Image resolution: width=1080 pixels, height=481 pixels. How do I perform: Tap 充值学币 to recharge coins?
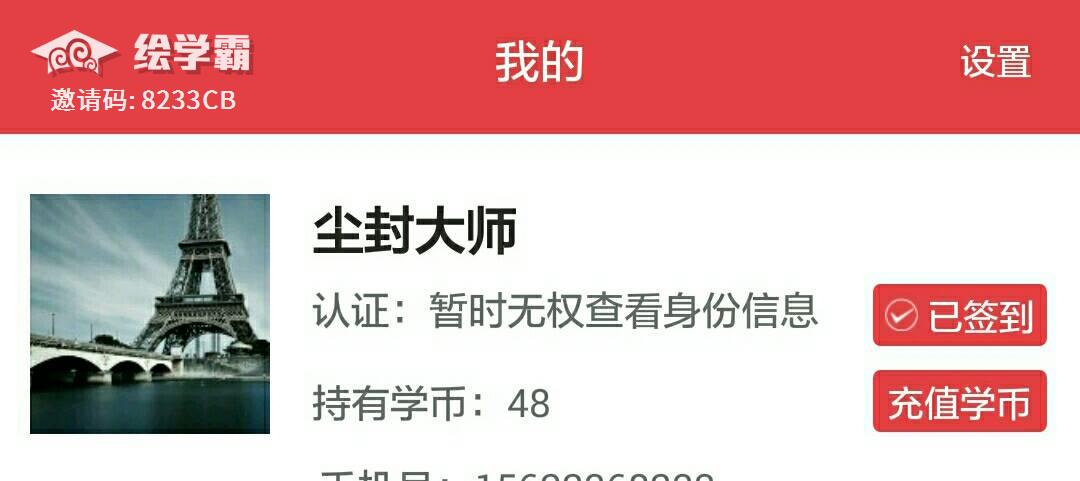(x=959, y=402)
